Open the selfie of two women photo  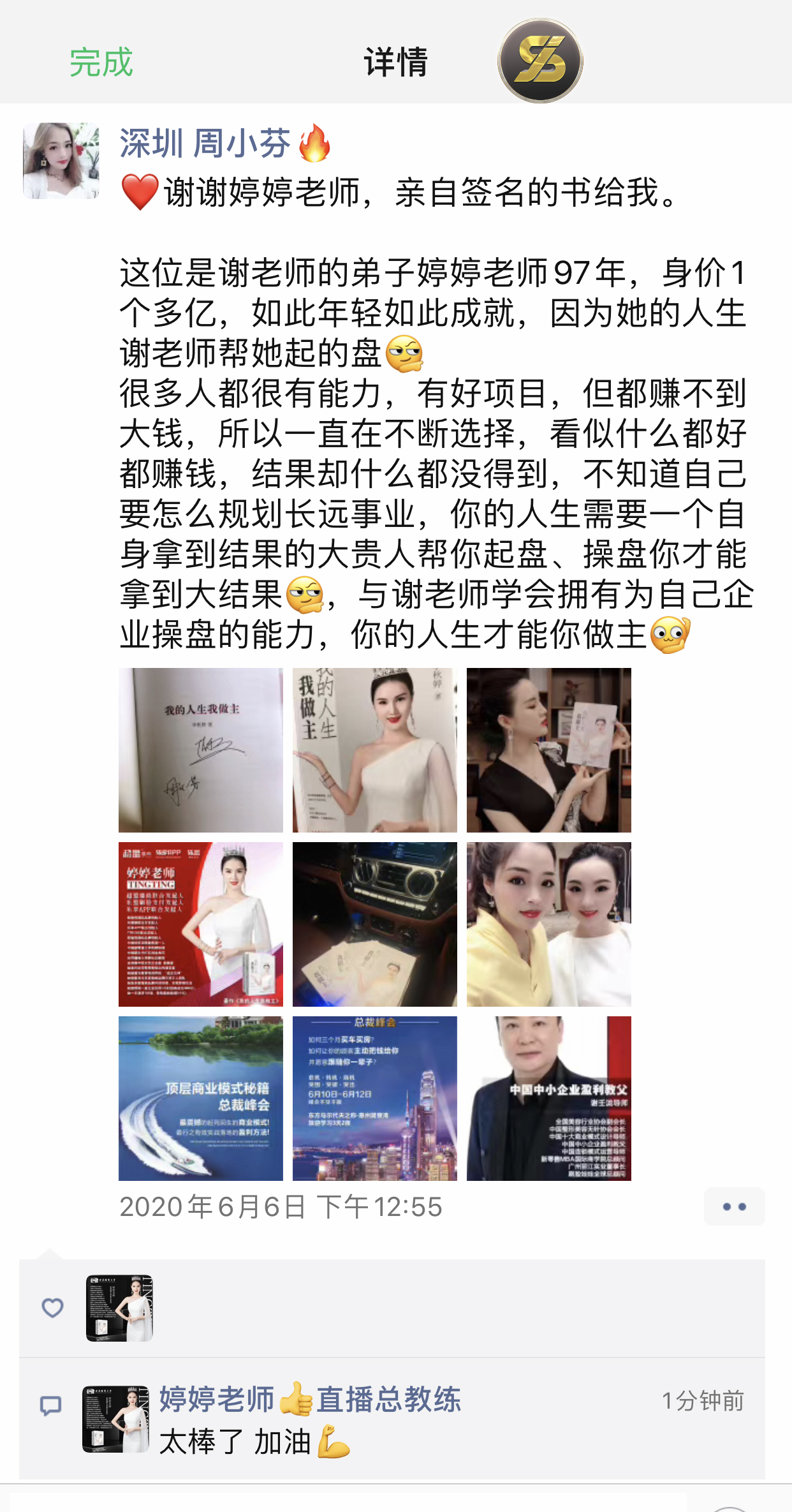(x=548, y=924)
